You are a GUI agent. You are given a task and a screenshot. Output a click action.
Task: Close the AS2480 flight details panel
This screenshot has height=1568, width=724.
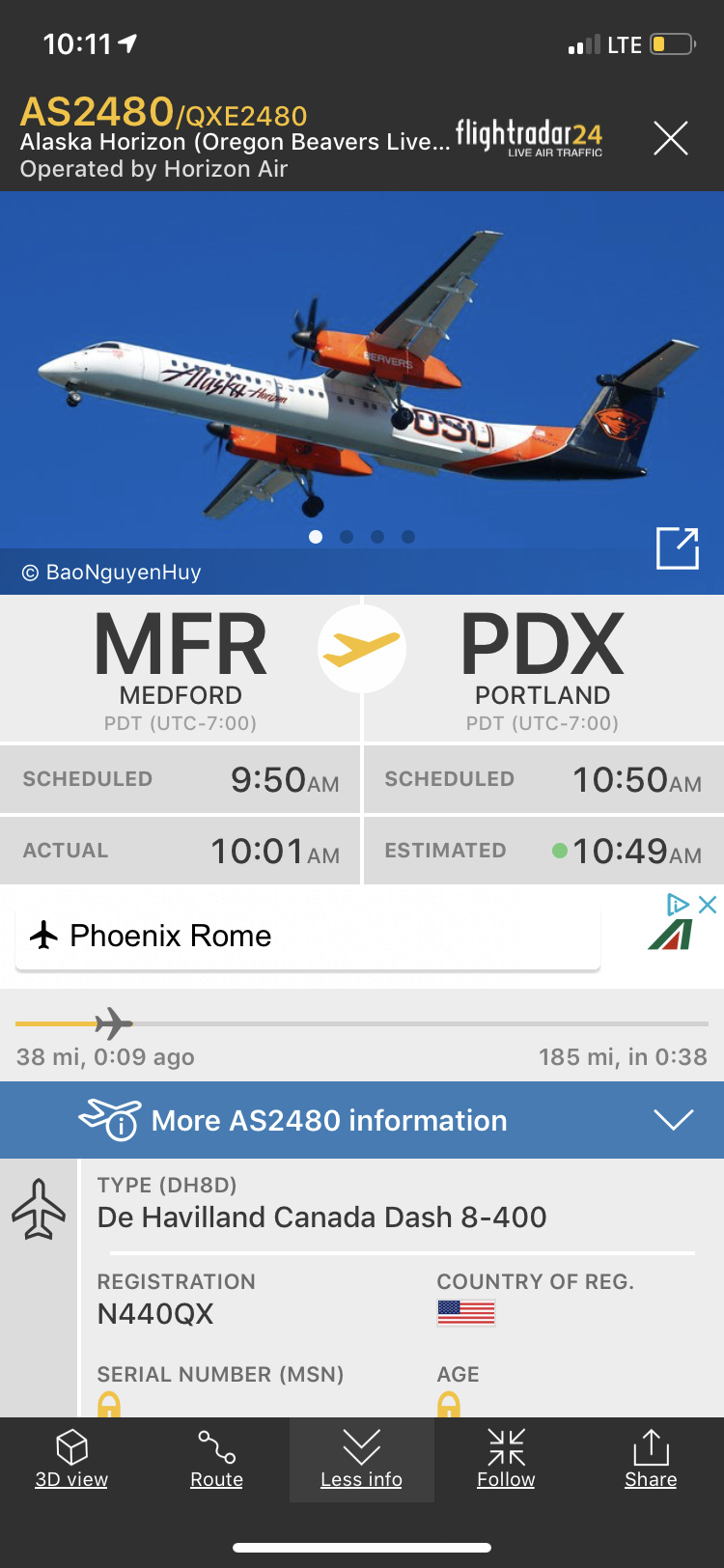click(670, 138)
